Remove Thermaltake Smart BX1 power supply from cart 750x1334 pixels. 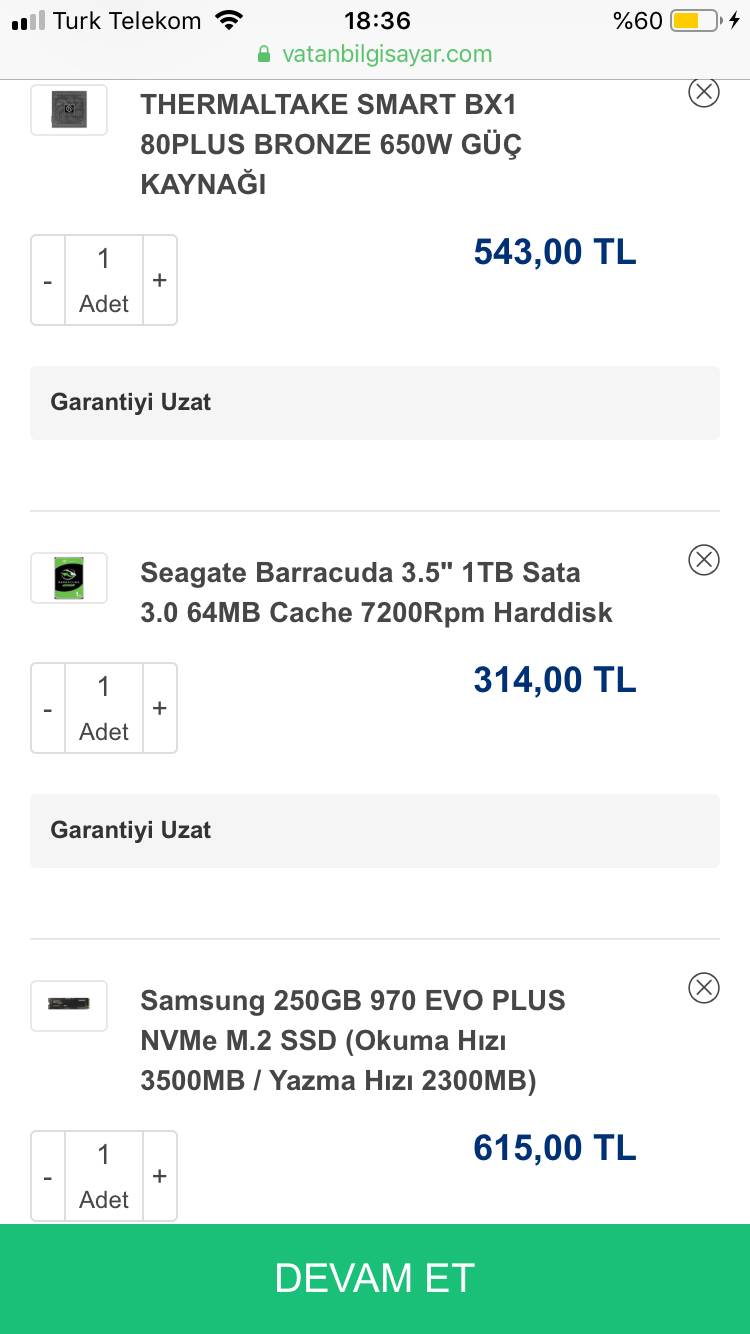[x=704, y=92]
